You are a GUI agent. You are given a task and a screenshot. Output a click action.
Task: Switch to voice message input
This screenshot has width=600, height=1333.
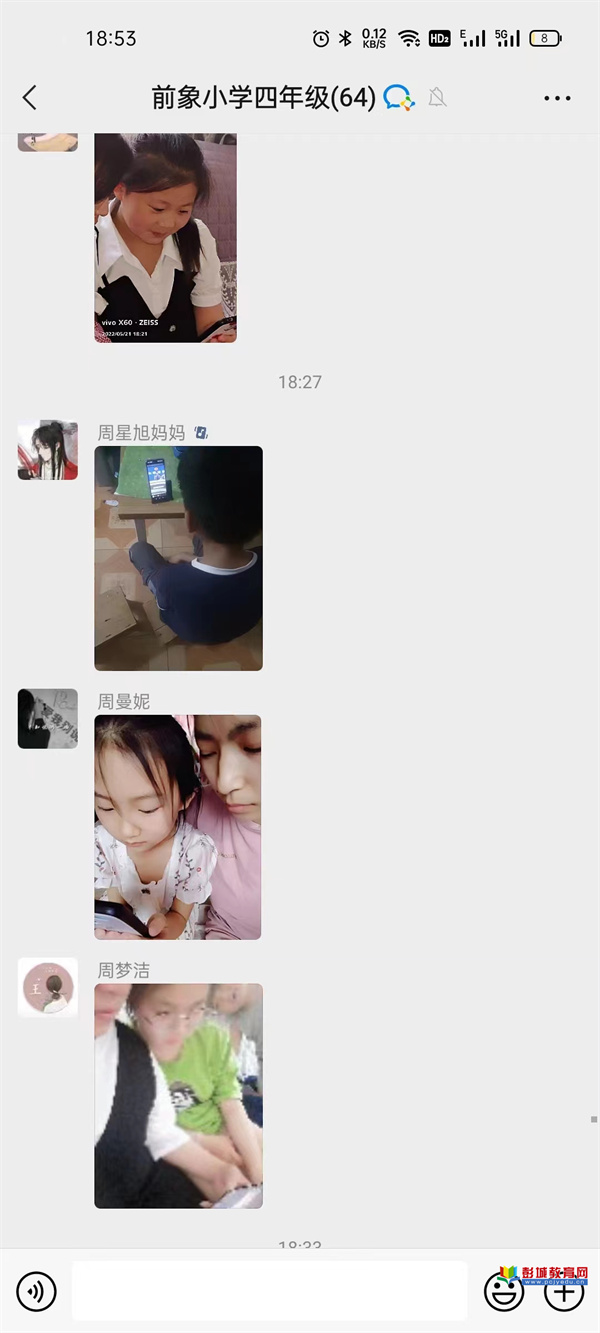tap(37, 1292)
